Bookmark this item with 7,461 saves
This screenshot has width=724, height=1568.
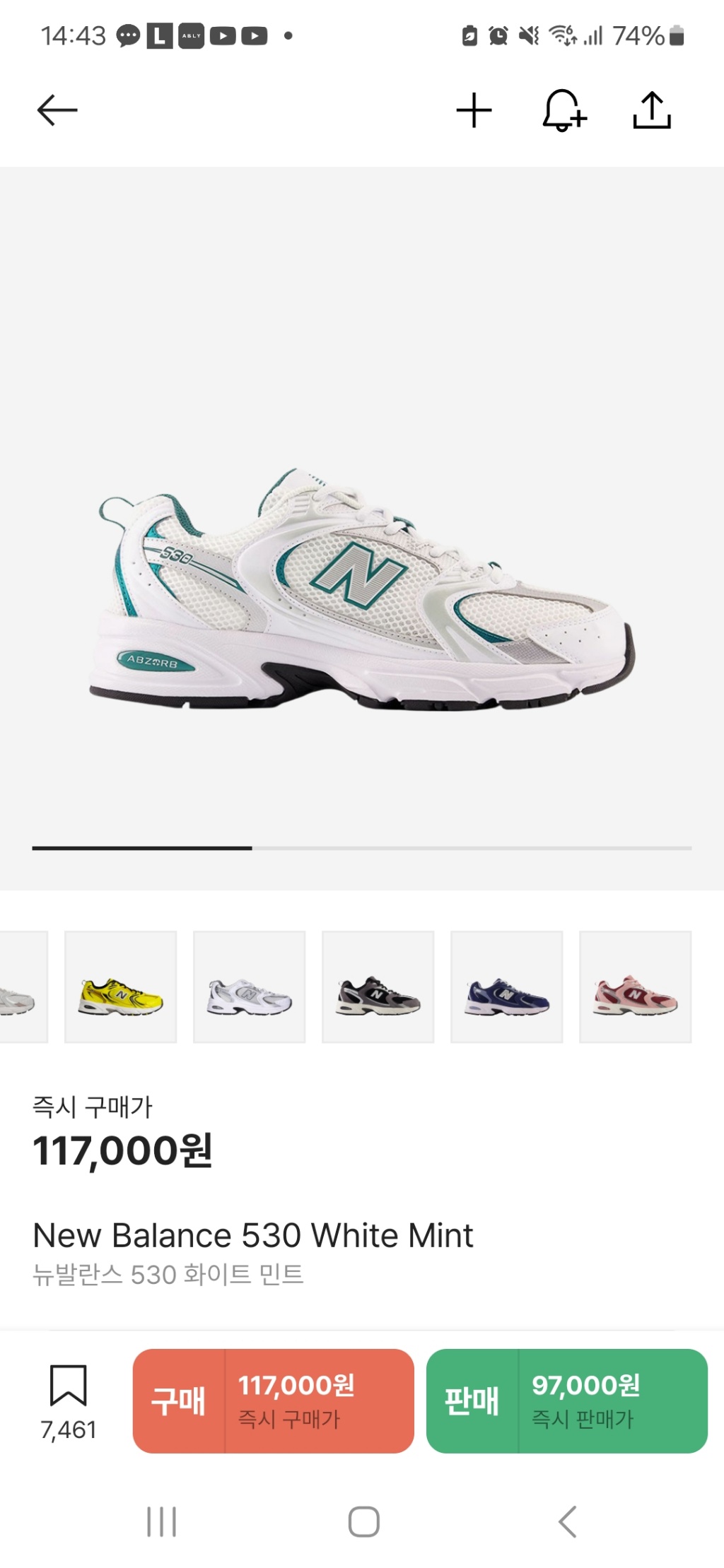(x=68, y=1386)
